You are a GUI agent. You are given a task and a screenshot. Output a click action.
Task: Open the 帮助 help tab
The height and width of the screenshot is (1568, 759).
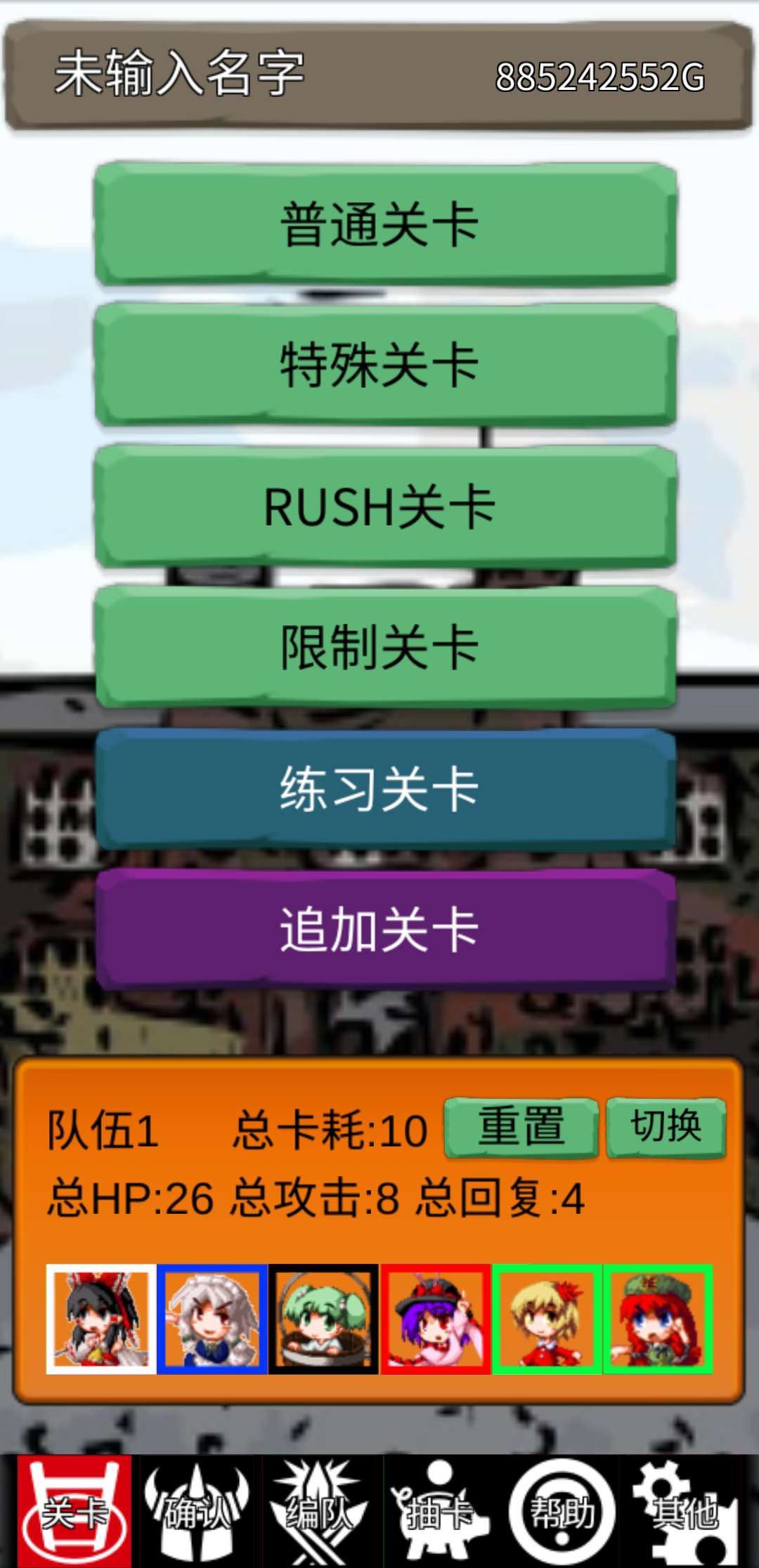562,1512
